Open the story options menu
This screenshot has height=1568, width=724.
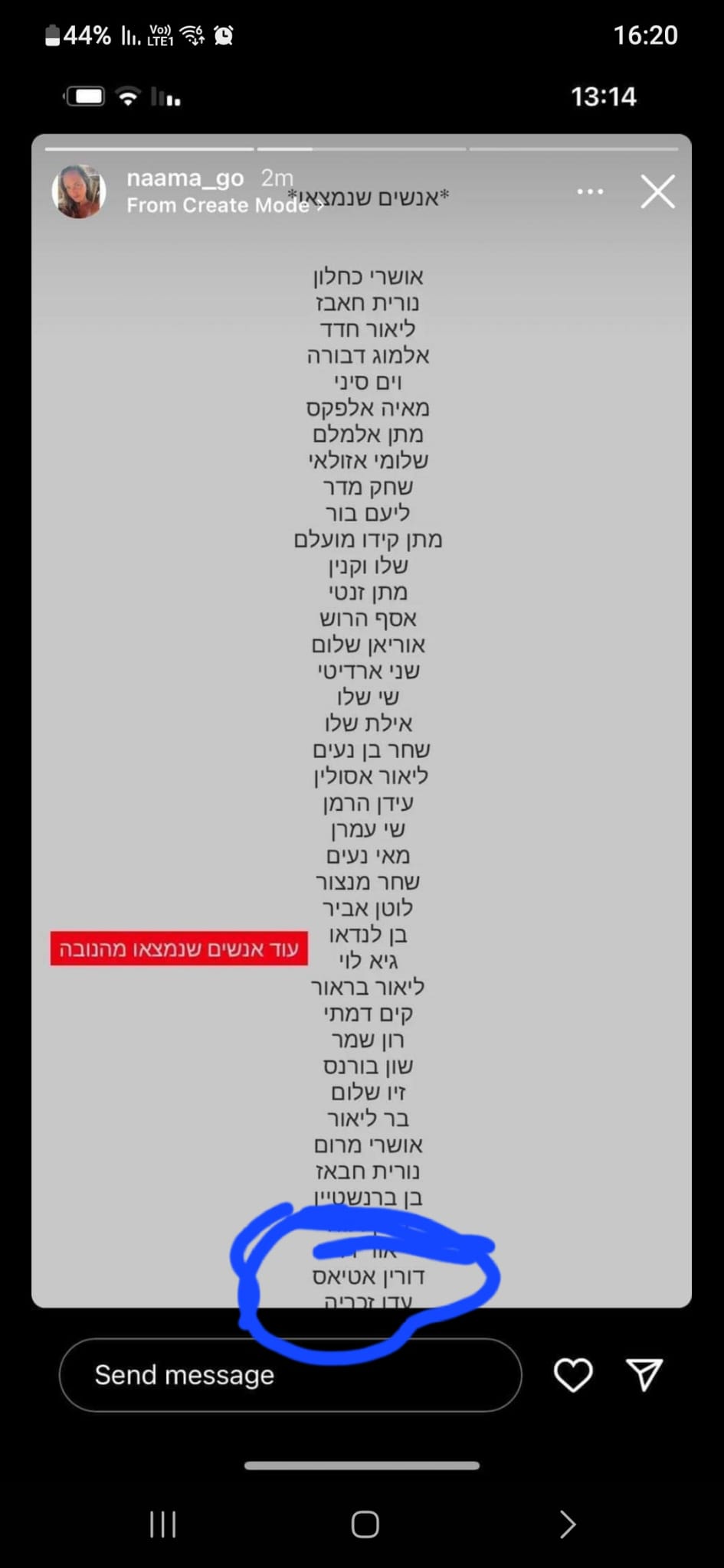[589, 191]
